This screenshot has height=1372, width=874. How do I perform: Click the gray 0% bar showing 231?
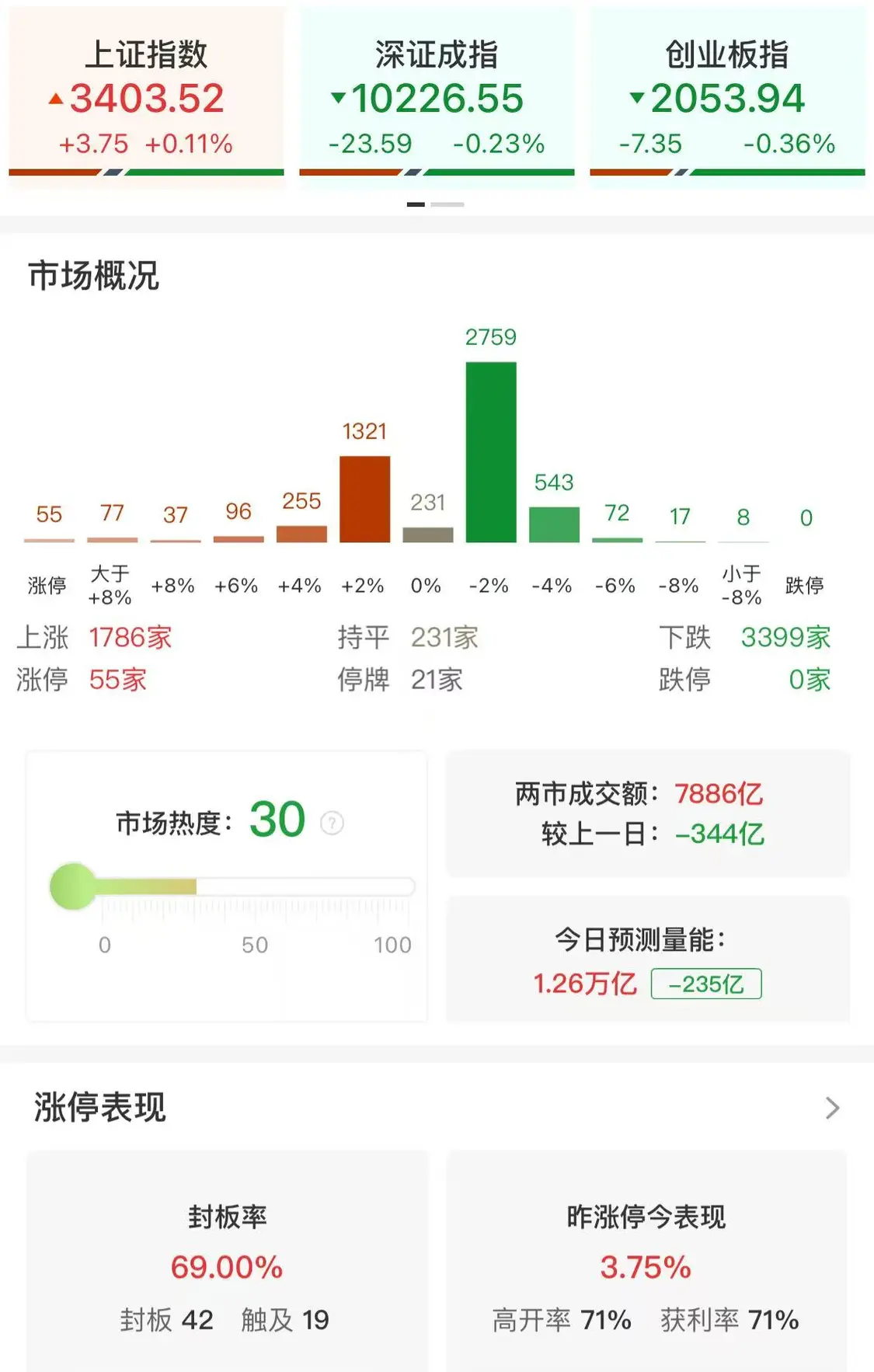coord(427,534)
